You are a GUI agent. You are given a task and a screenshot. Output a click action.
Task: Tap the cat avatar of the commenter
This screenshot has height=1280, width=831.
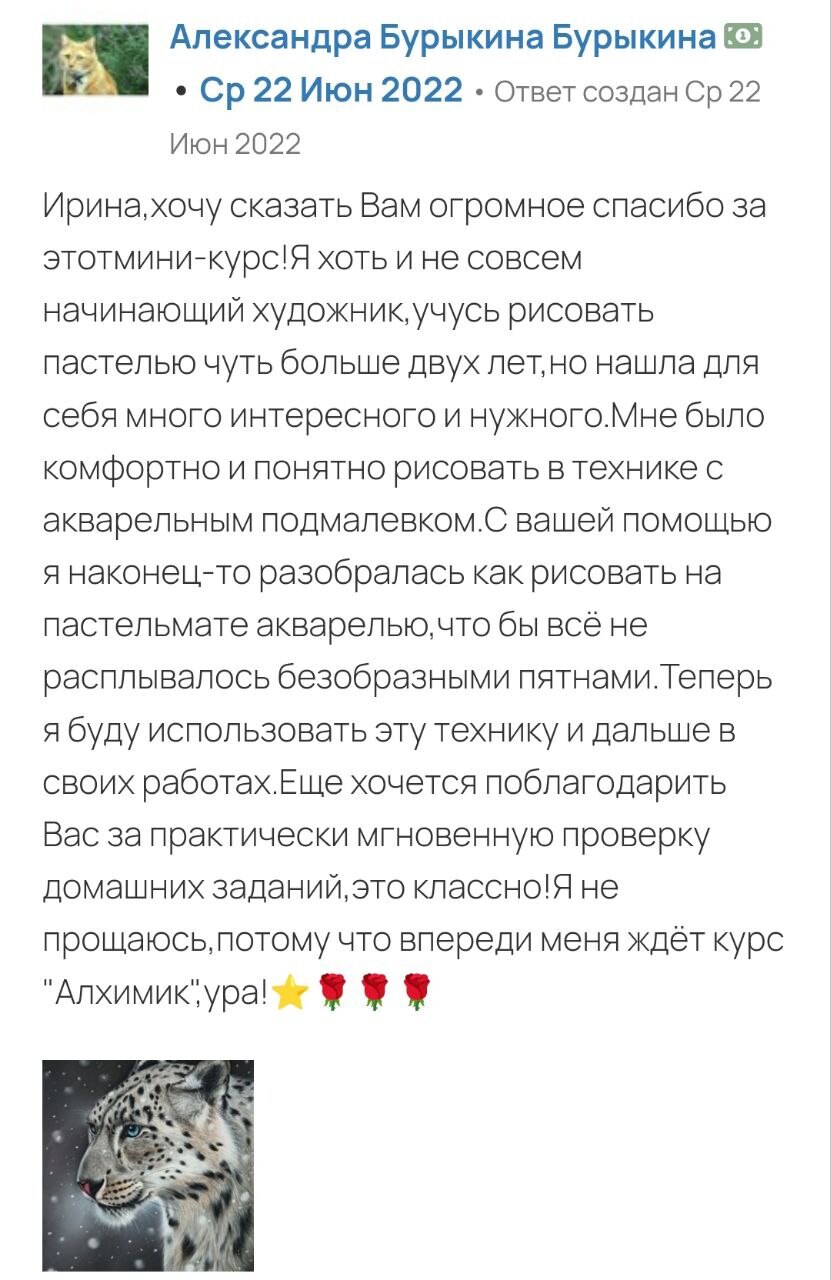click(x=94, y=61)
